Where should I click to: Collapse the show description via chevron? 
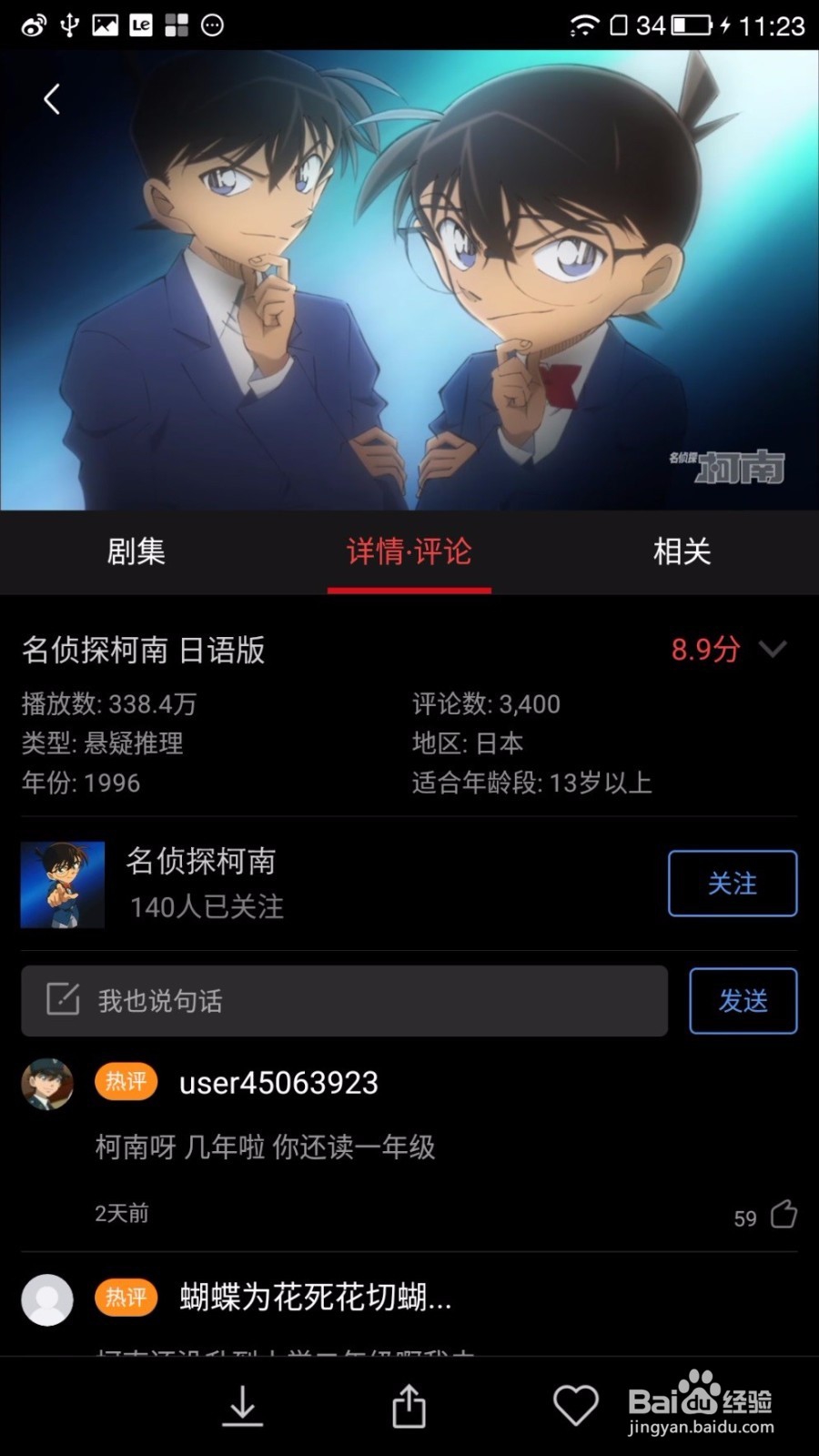(772, 650)
